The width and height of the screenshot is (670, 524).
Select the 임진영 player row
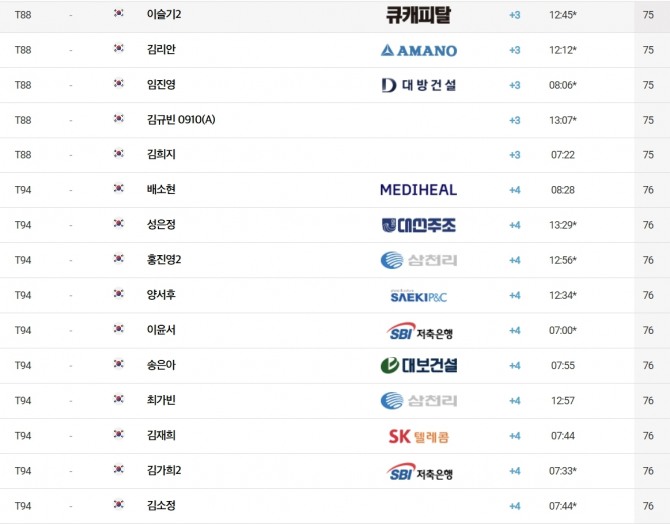(x=335, y=85)
